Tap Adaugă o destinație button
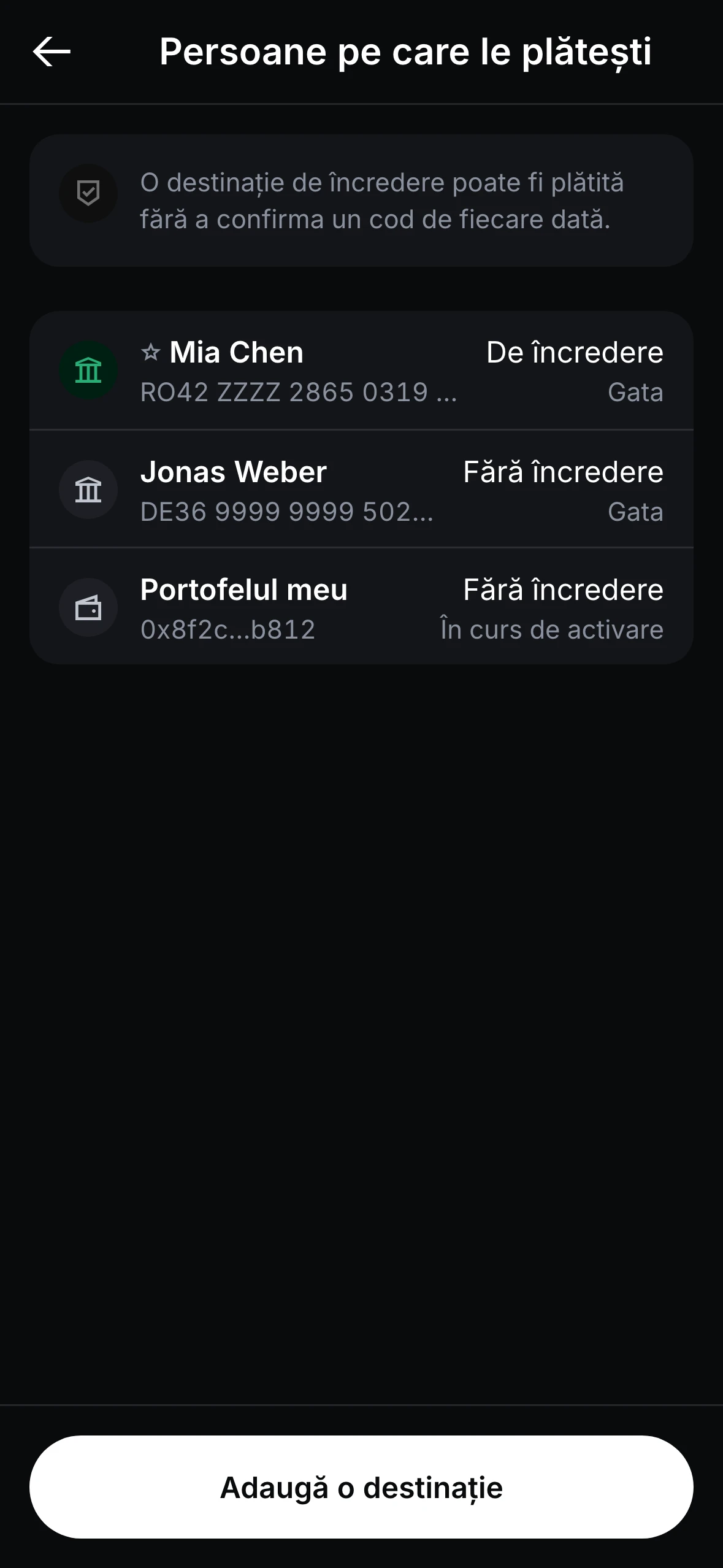Viewport: 723px width, 1568px height. pos(361,1487)
